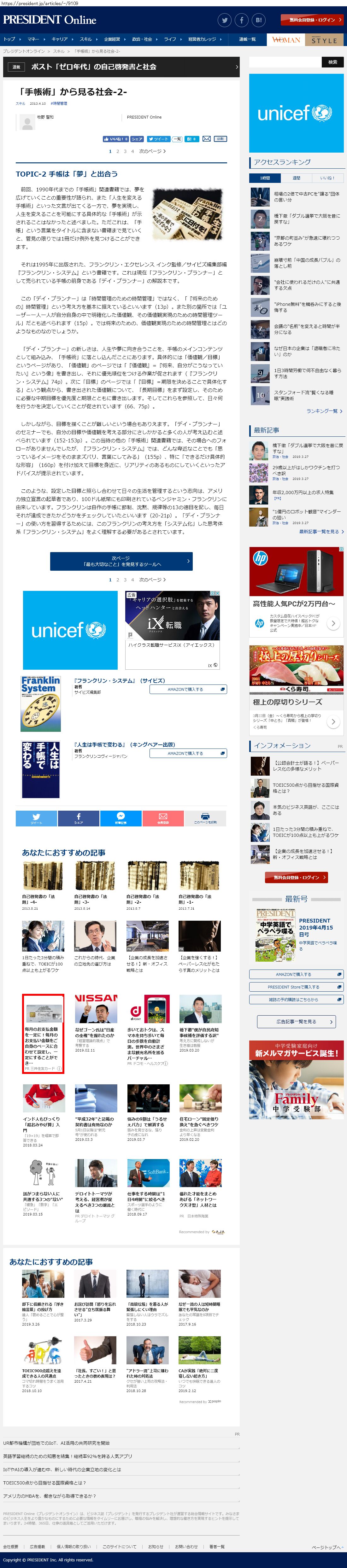Screen dimensions: 347x1568
Task: Open the Twitter icon in the header
Action: 225,20
